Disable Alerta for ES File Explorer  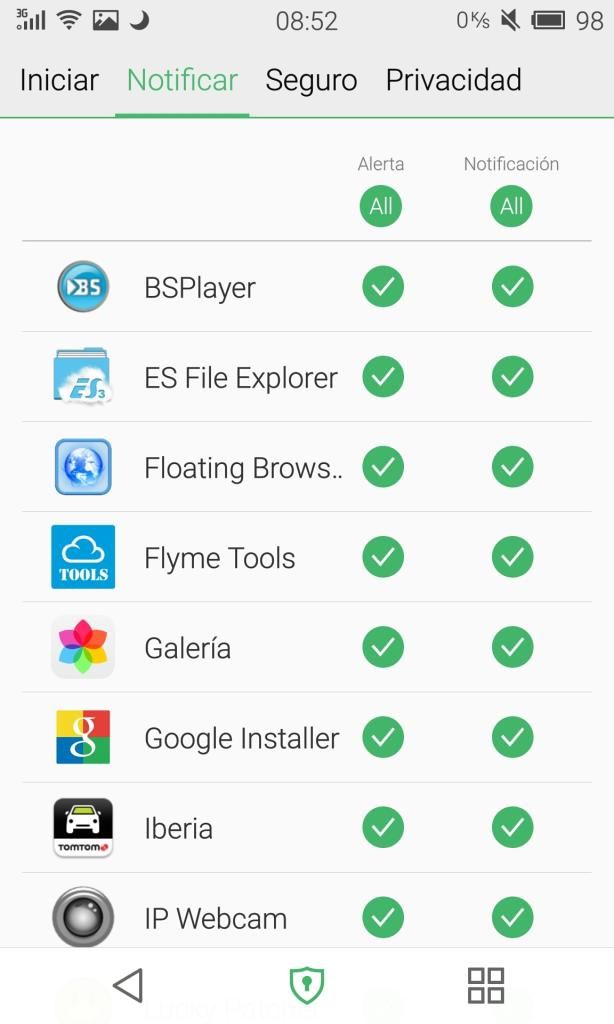(382, 377)
